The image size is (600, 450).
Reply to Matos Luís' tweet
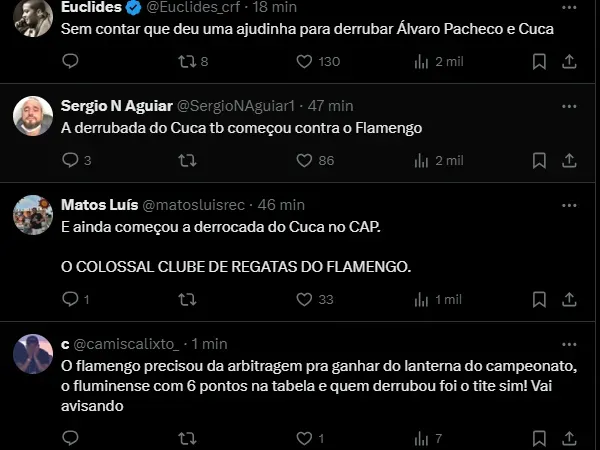70,299
